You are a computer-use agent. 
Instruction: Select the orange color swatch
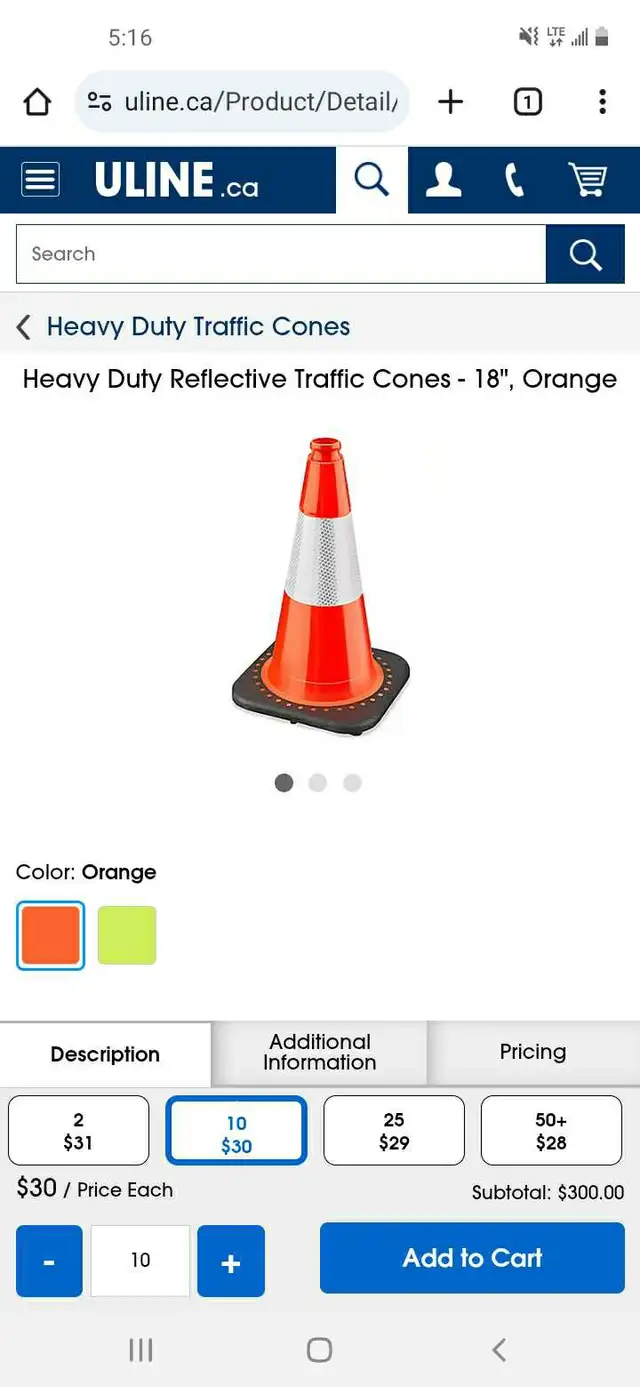(x=51, y=935)
